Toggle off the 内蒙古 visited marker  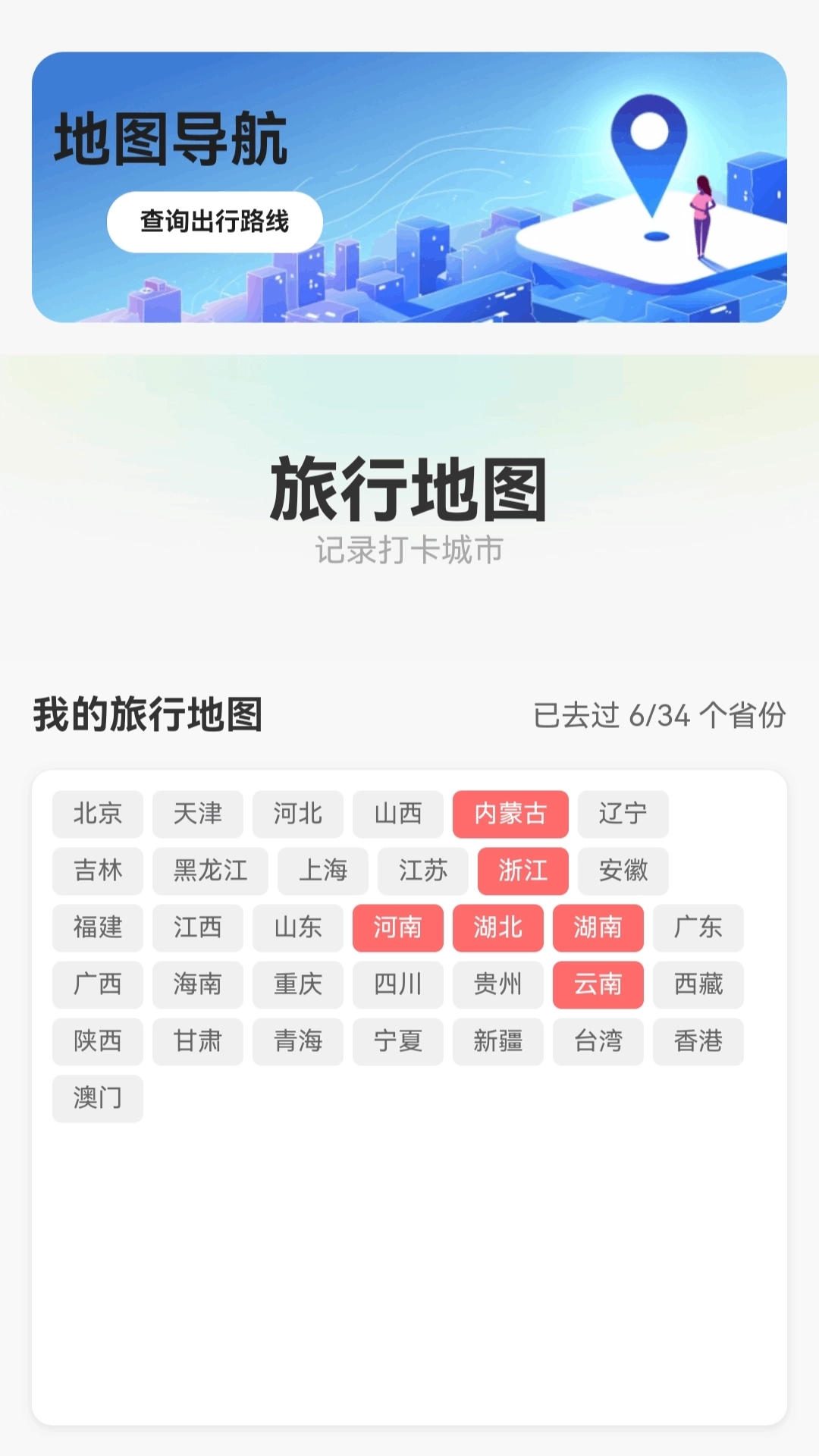tap(510, 814)
